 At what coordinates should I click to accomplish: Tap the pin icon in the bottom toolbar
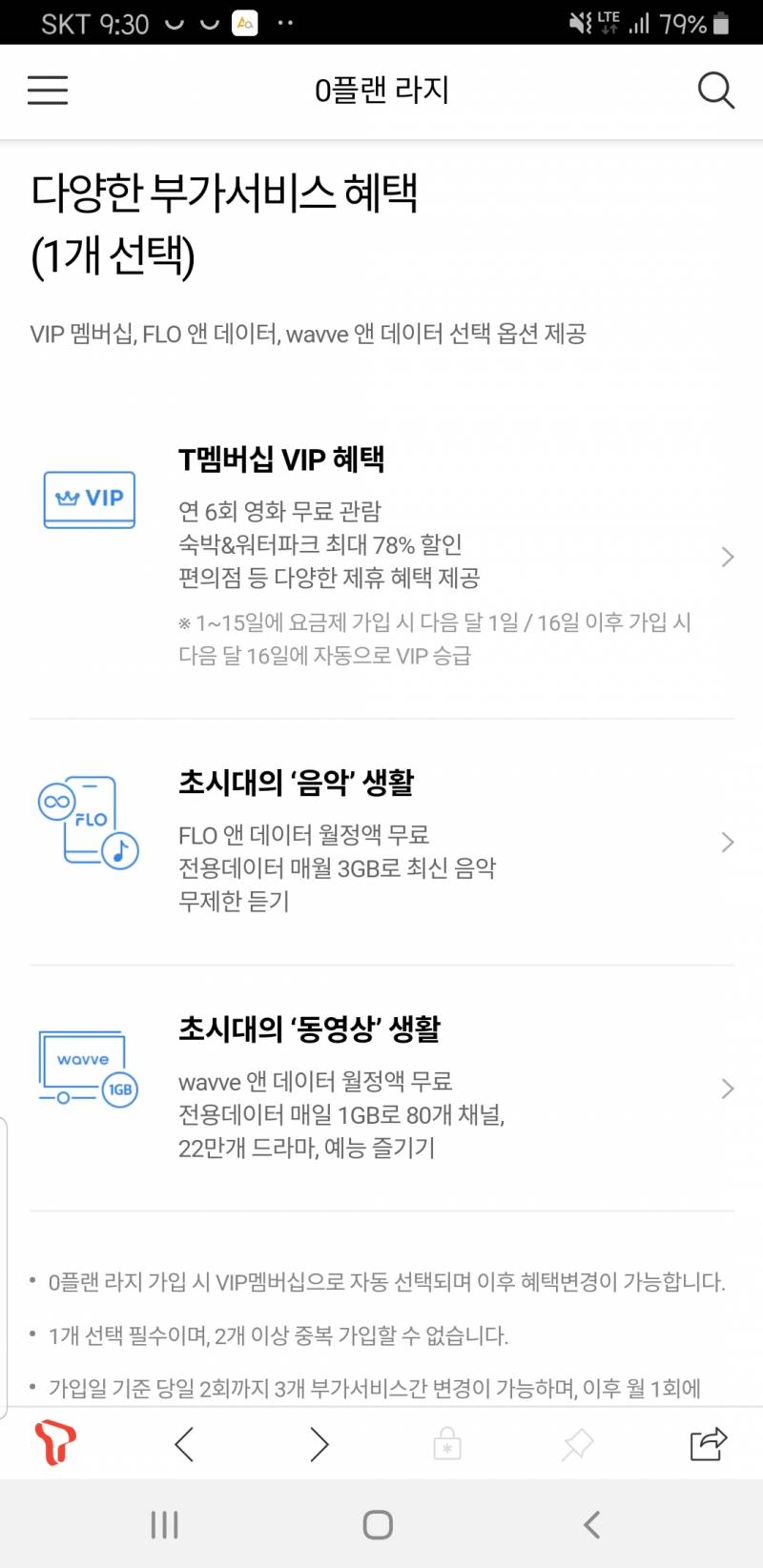tap(576, 1443)
